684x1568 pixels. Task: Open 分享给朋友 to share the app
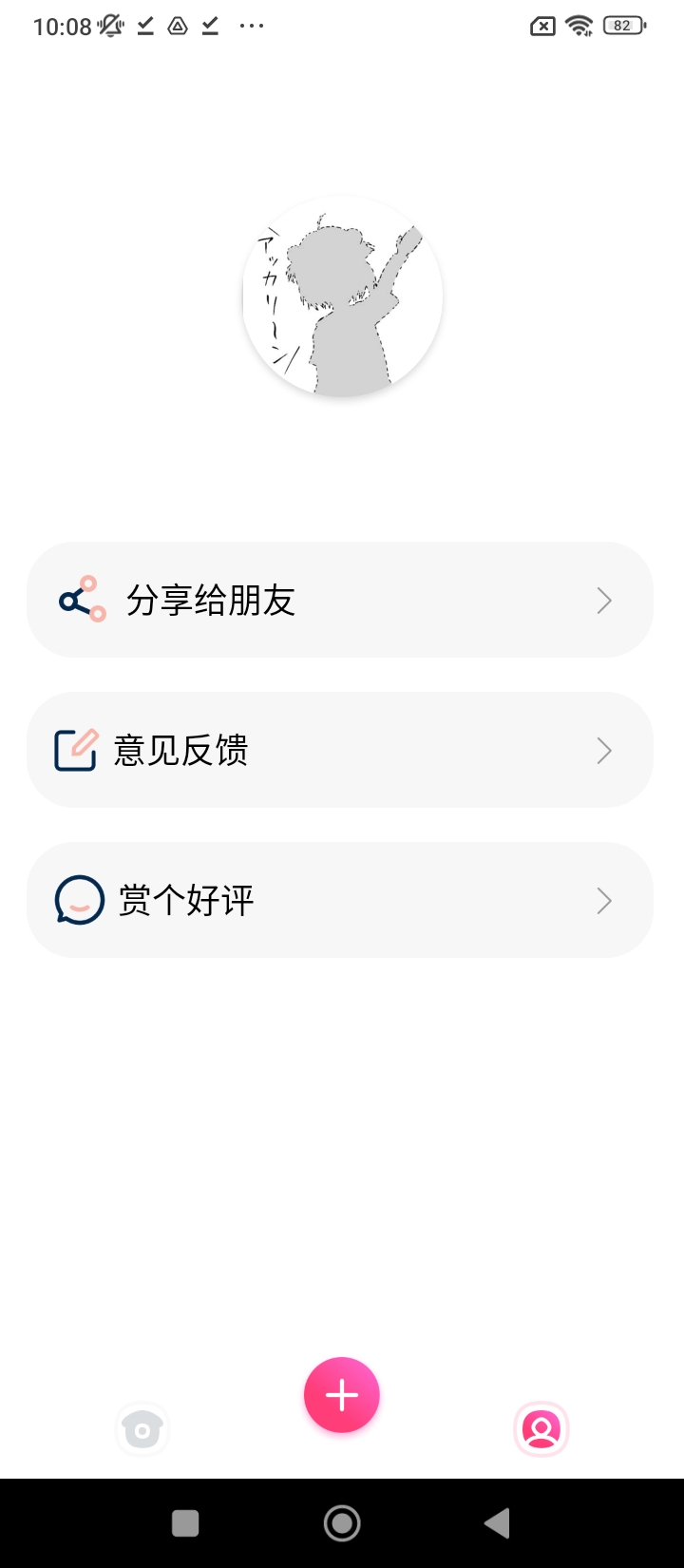click(x=340, y=600)
